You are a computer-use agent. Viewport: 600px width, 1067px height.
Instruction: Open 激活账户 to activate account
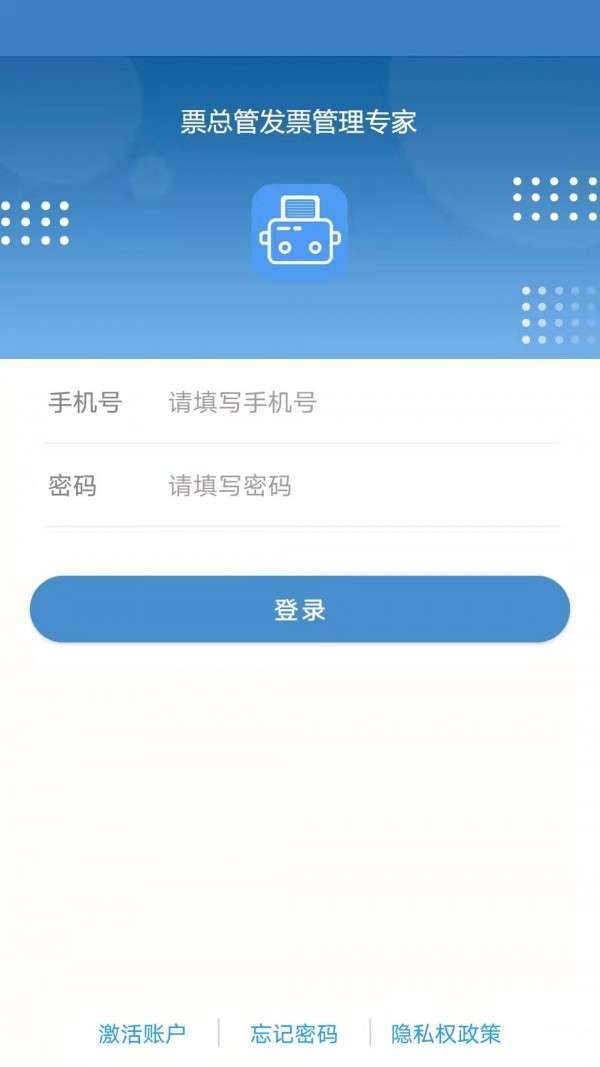click(x=142, y=1033)
